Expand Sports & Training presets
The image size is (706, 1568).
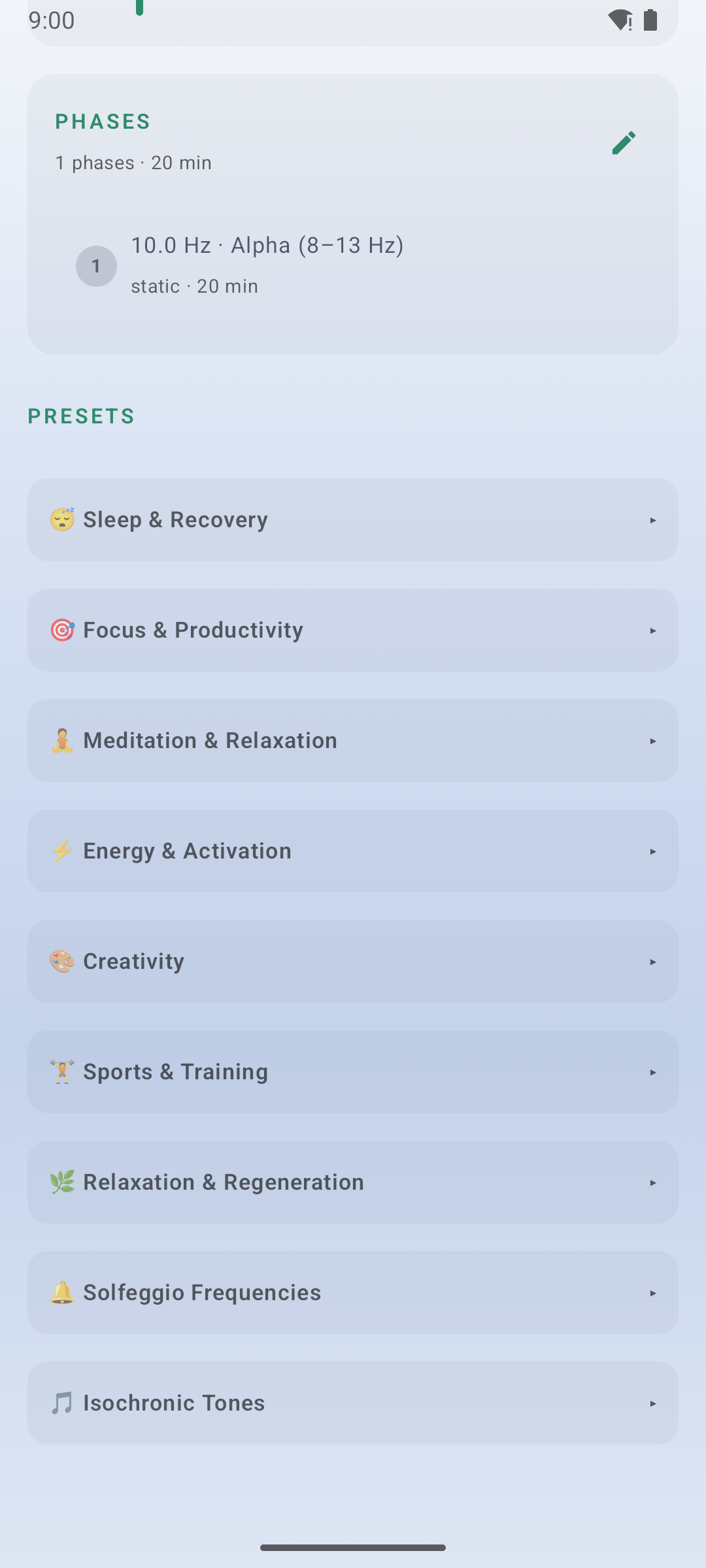(353, 1072)
